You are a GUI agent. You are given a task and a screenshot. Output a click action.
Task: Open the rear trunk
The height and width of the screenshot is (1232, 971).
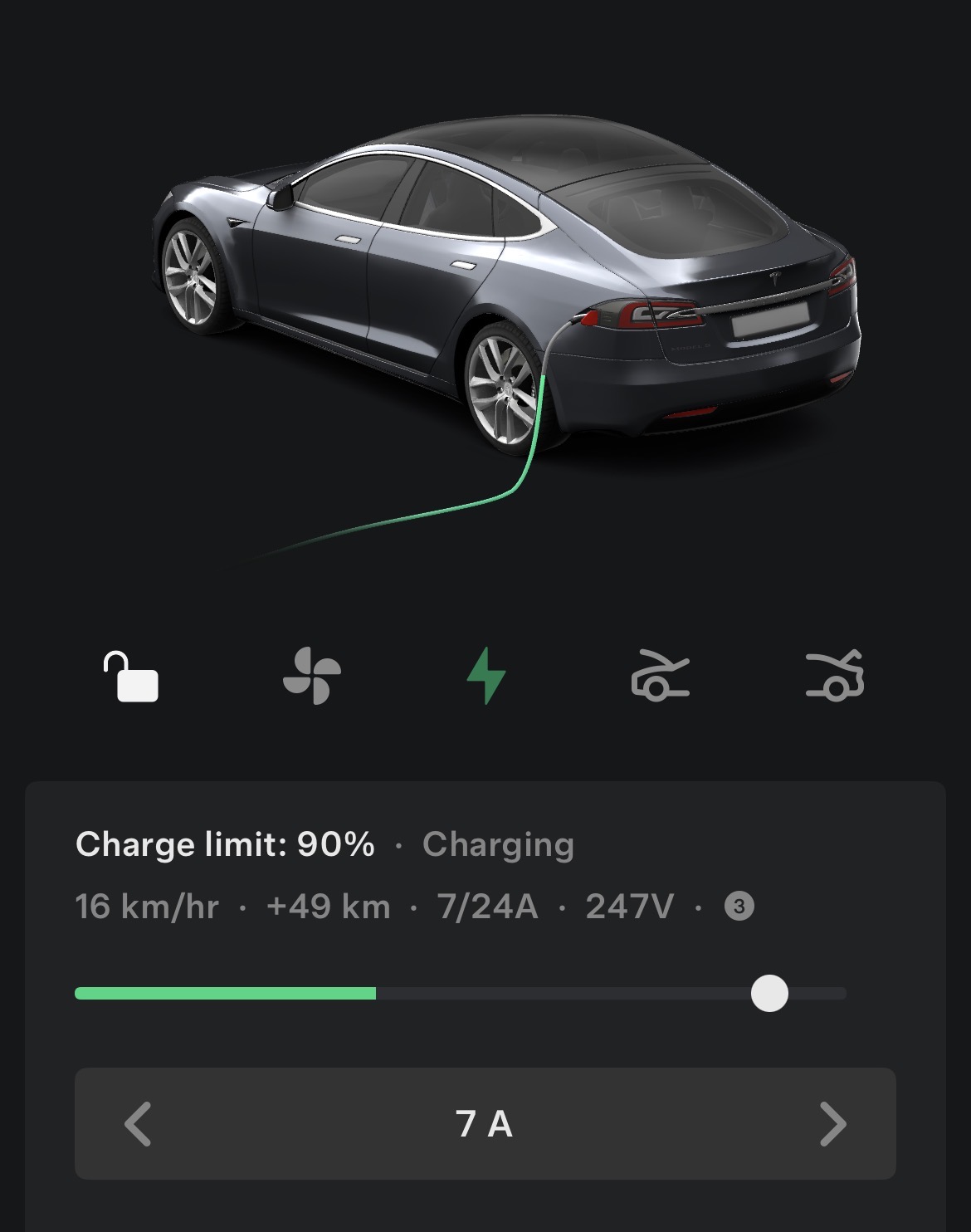pyautogui.click(x=835, y=676)
